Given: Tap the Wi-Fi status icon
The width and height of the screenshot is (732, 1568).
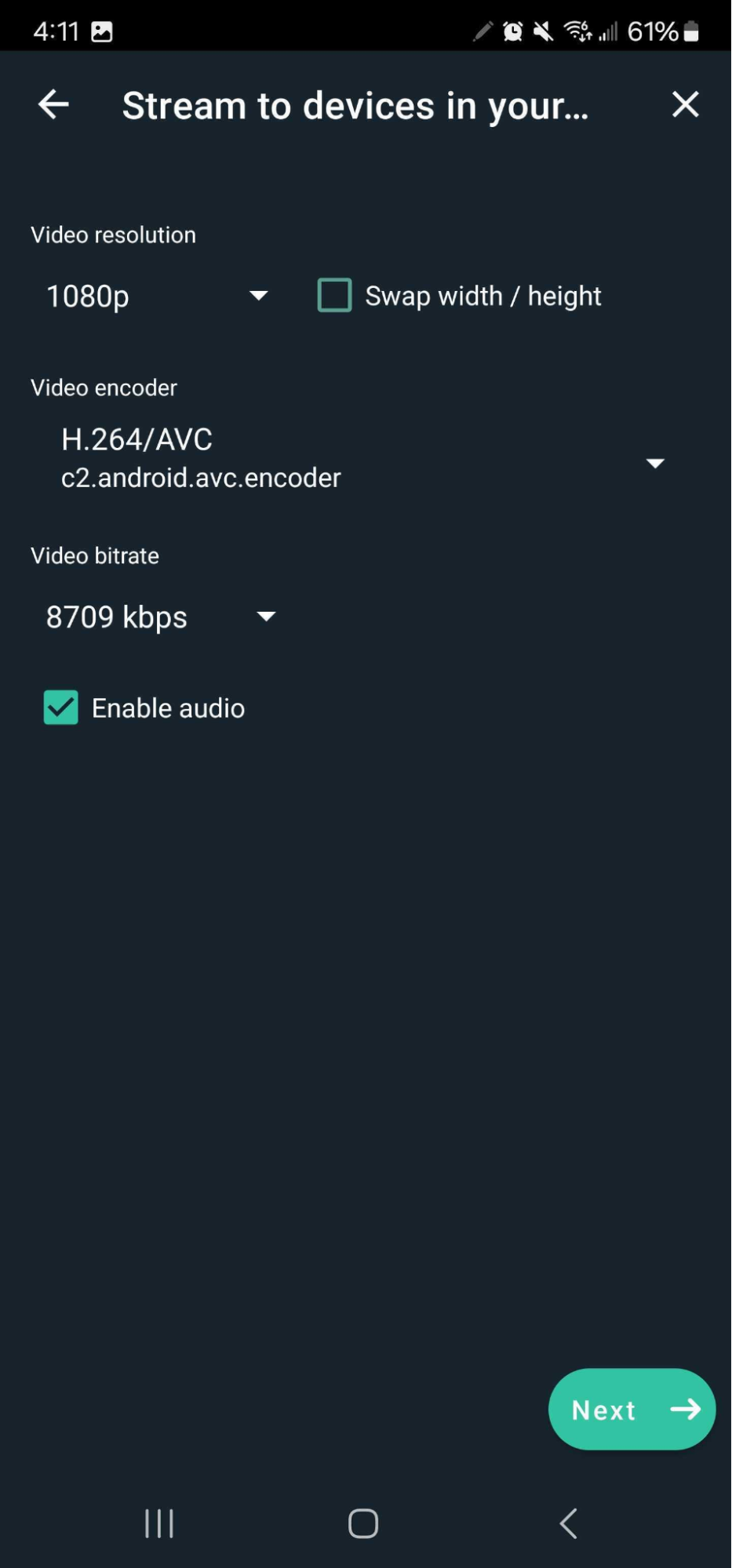Looking at the screenshot, I should (x=577, y=31).
